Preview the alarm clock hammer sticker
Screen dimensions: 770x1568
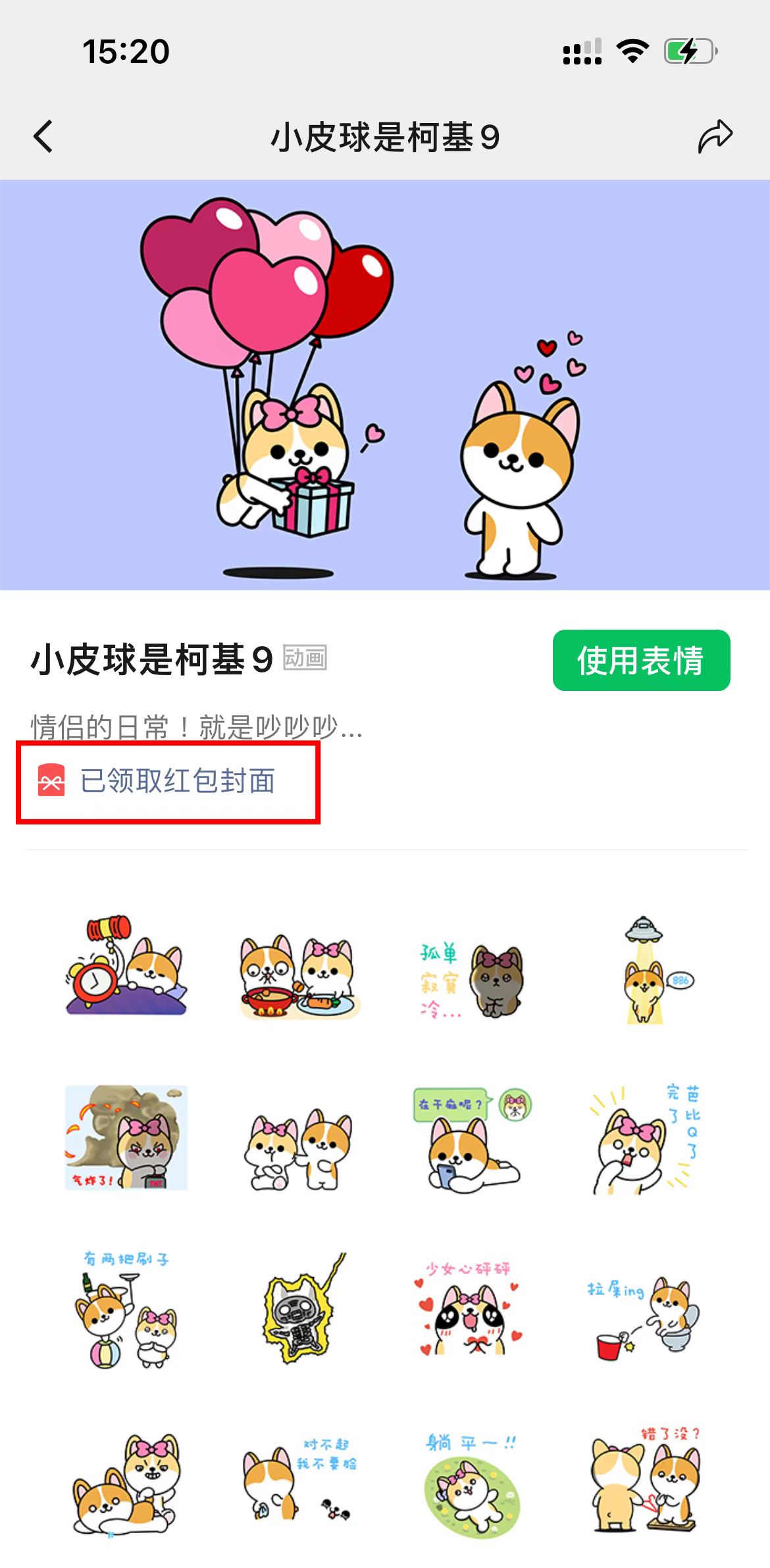click(x=126, y=966)
